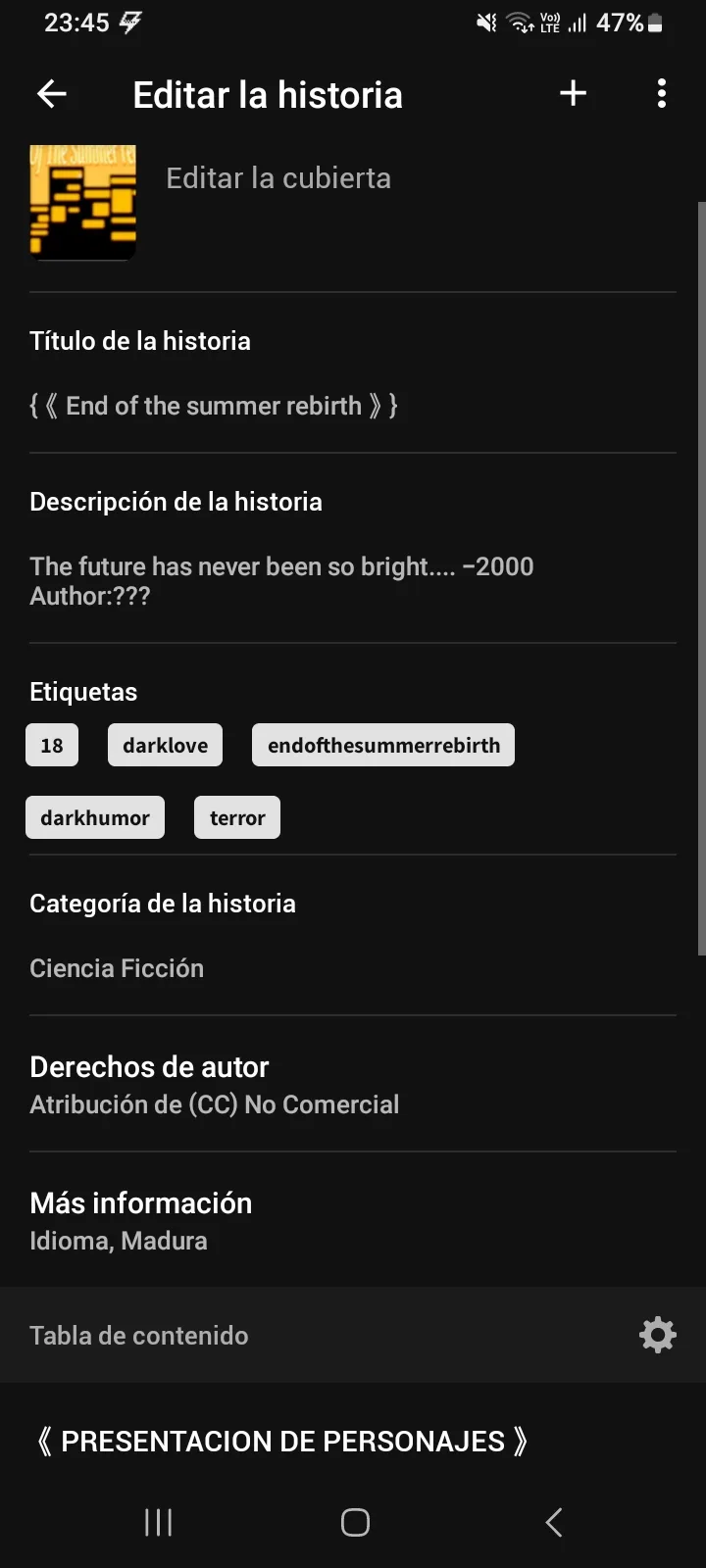This screenshot has height=1568, width=706.
Task: Open Derechos de autor settings
Action: [x=353, y=1084]
